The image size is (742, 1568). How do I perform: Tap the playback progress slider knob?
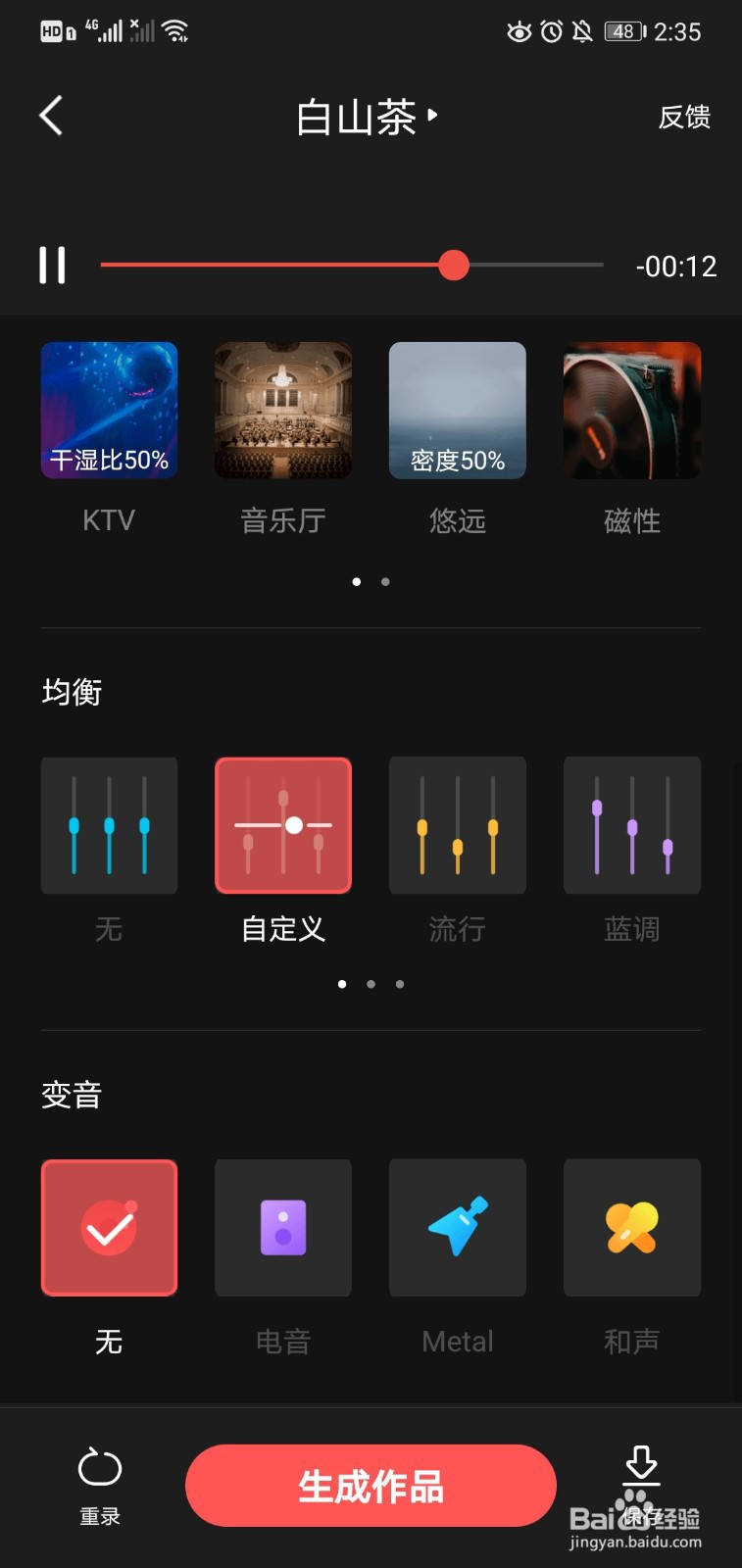[454, 265]
